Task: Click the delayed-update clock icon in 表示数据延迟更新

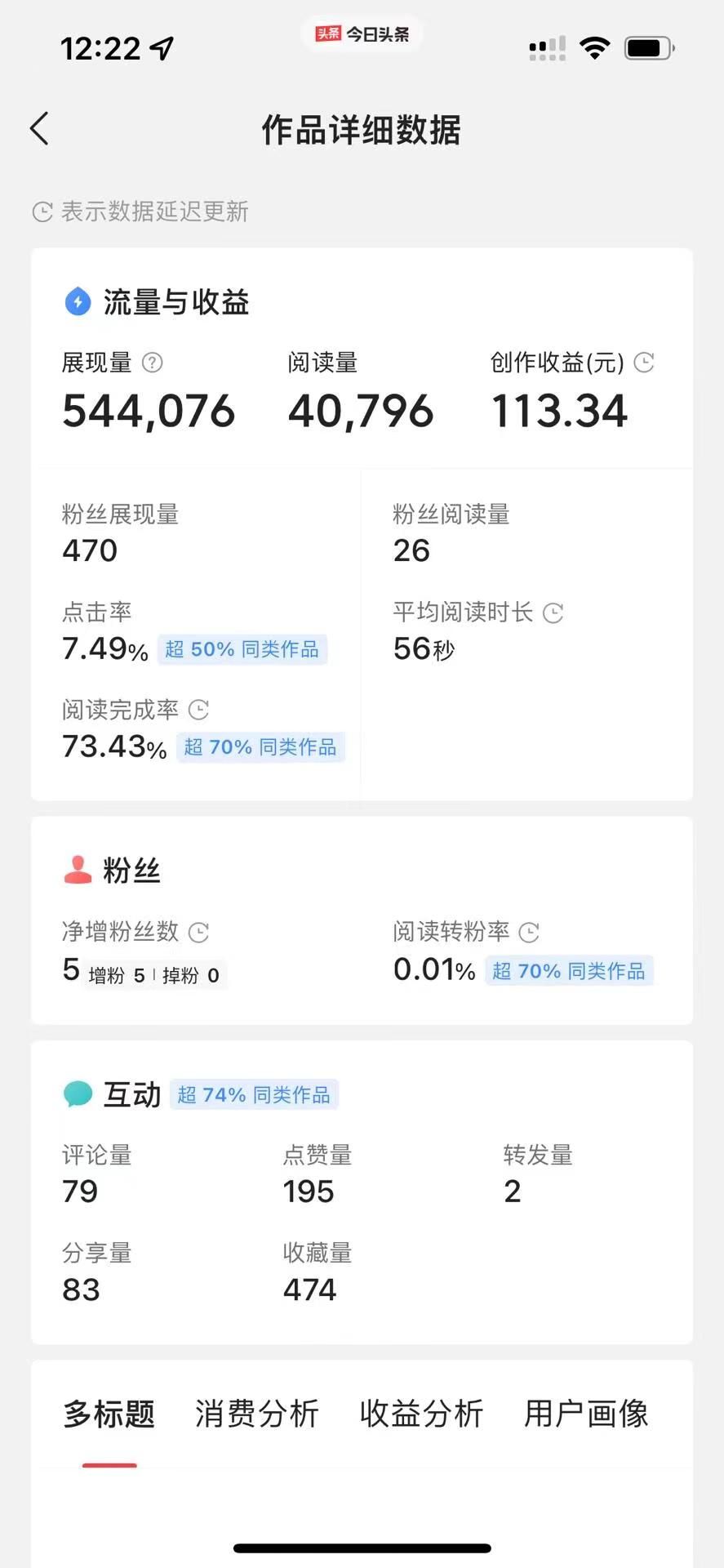Action: click(42, 212)
